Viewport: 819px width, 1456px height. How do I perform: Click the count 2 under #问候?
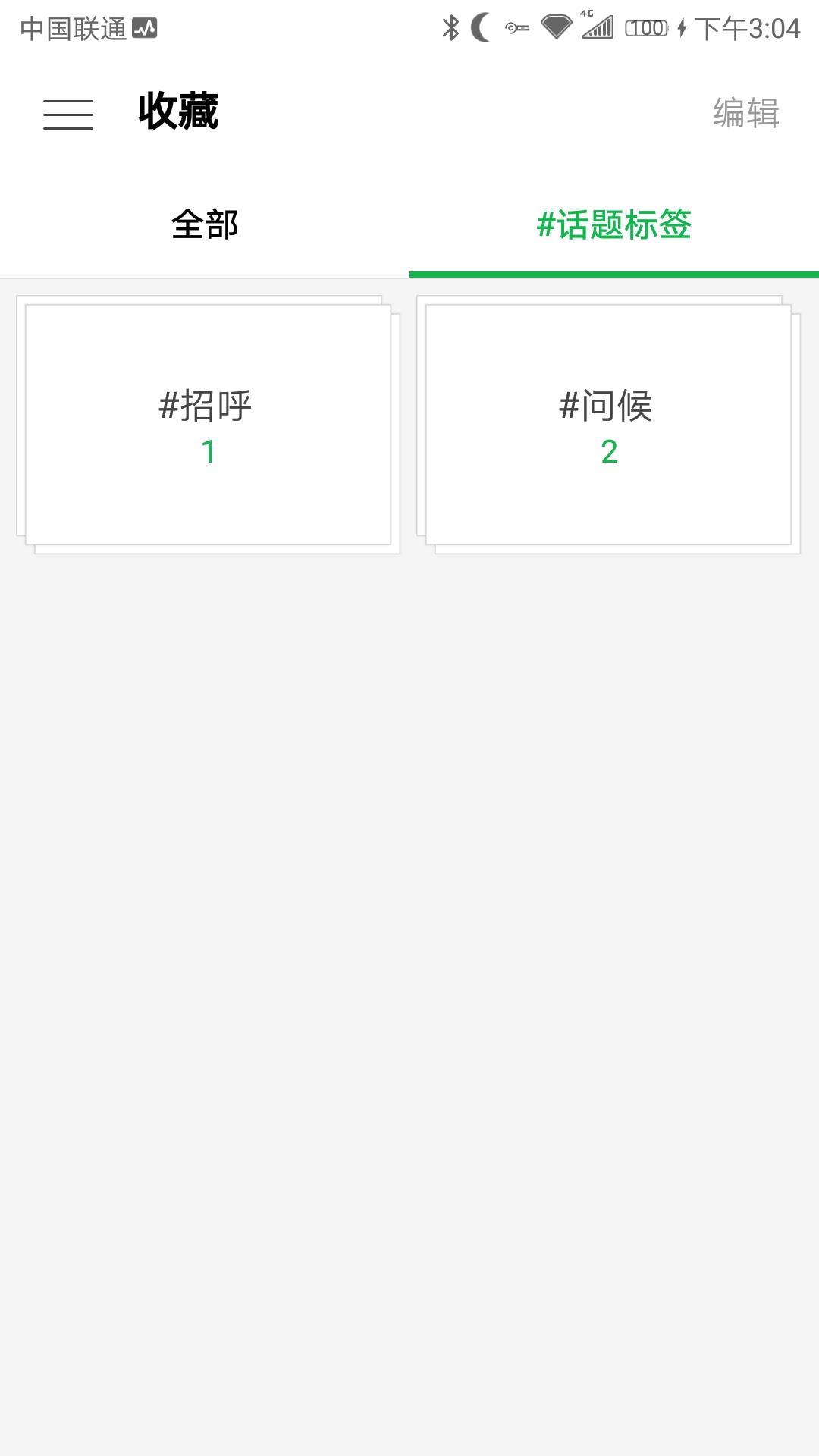tap(607, 453)
